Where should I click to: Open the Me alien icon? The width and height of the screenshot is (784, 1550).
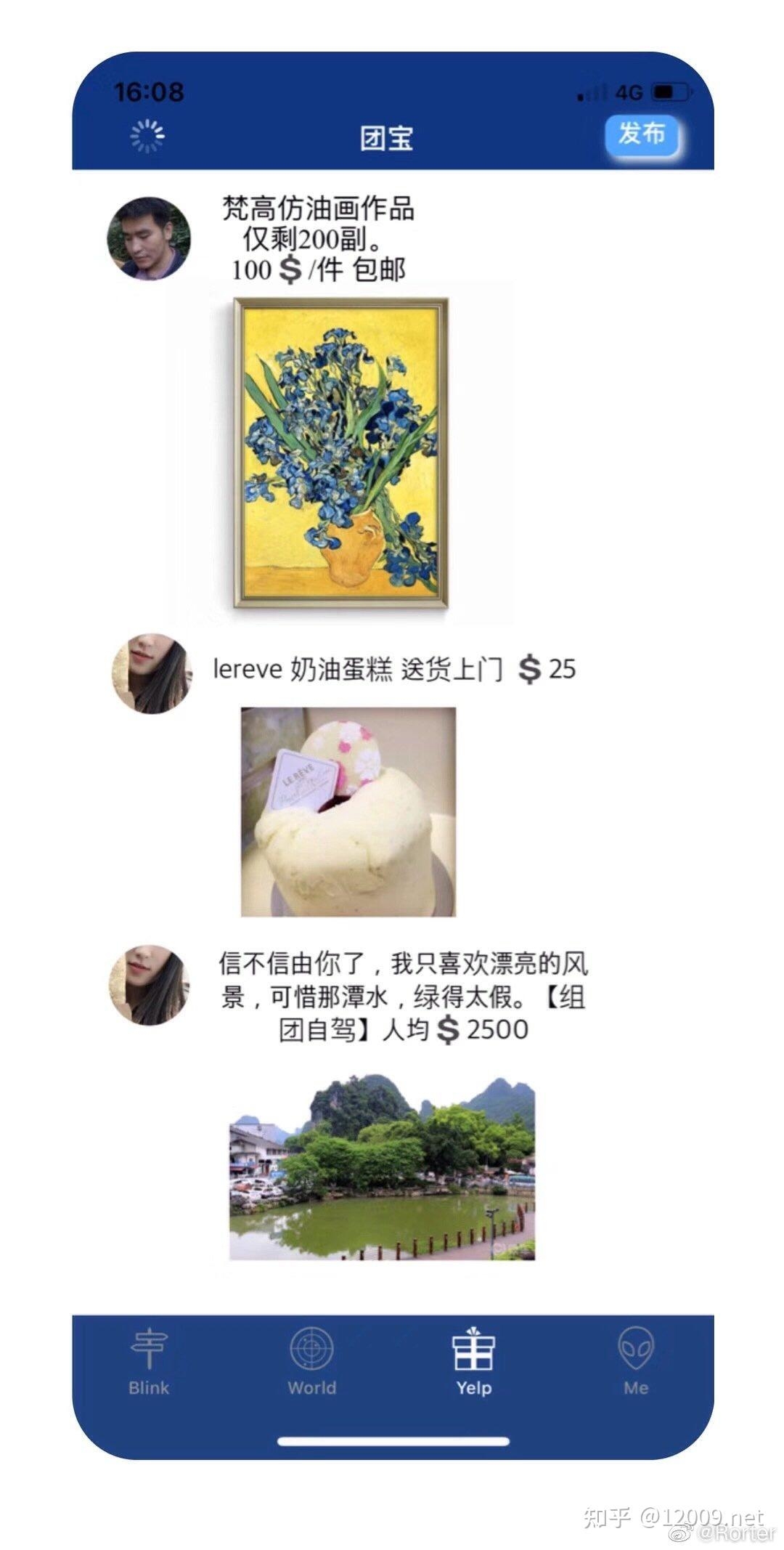[636, 1347]
